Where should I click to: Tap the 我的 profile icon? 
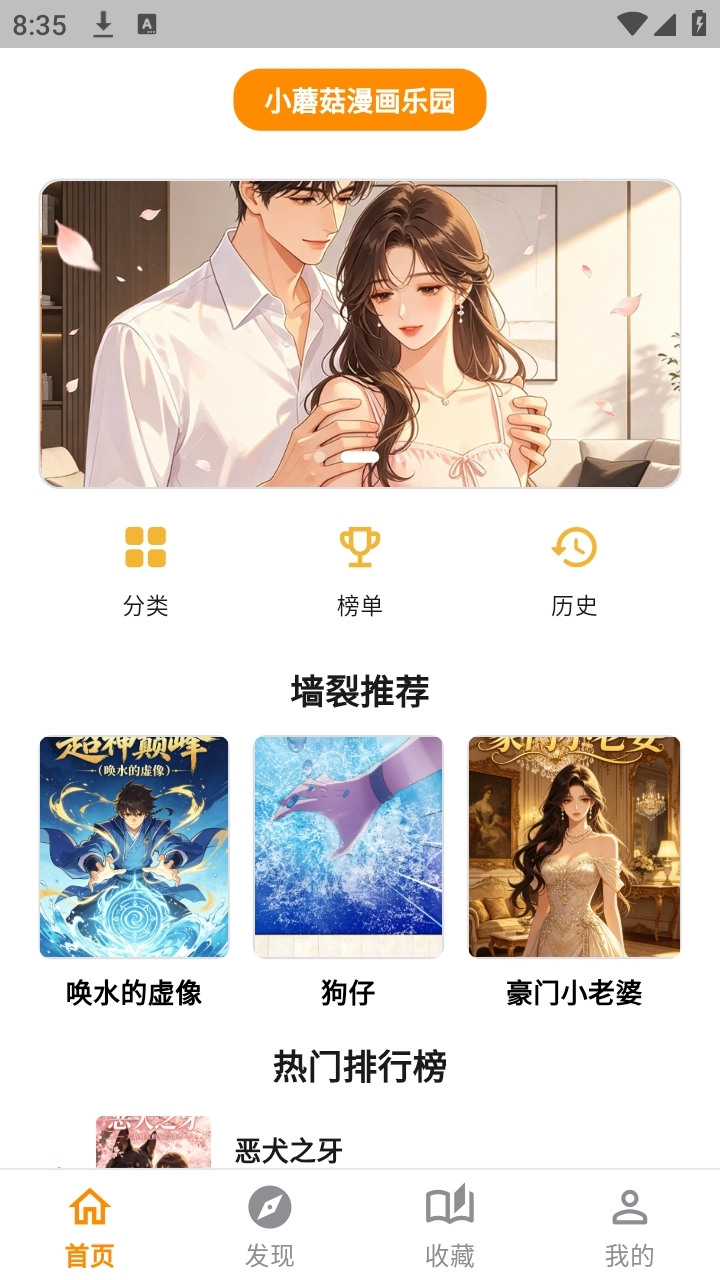click(630, 1207)
